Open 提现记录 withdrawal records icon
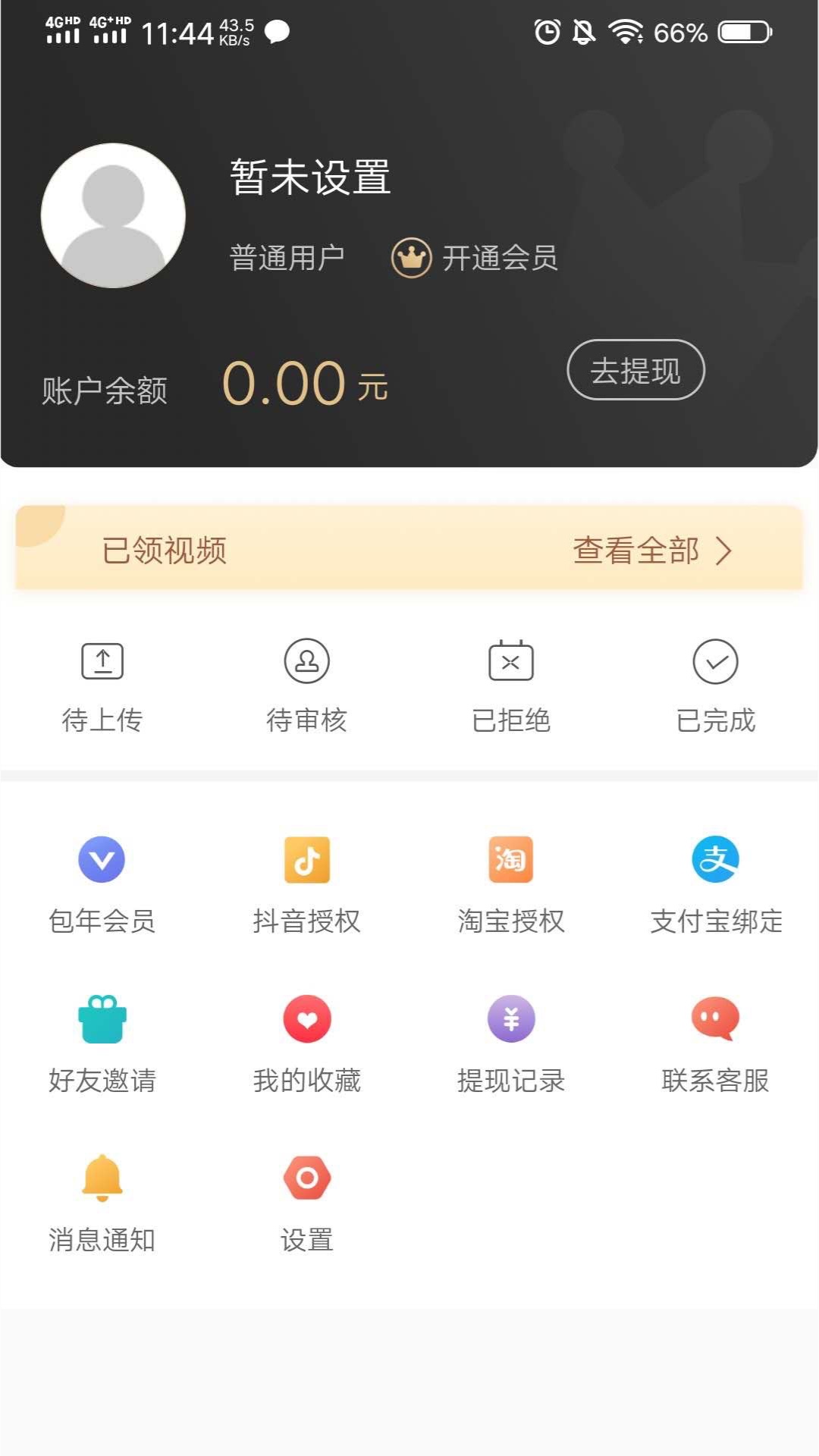Viewport: 819px width, 1456px height. [x=511, y=1020]
